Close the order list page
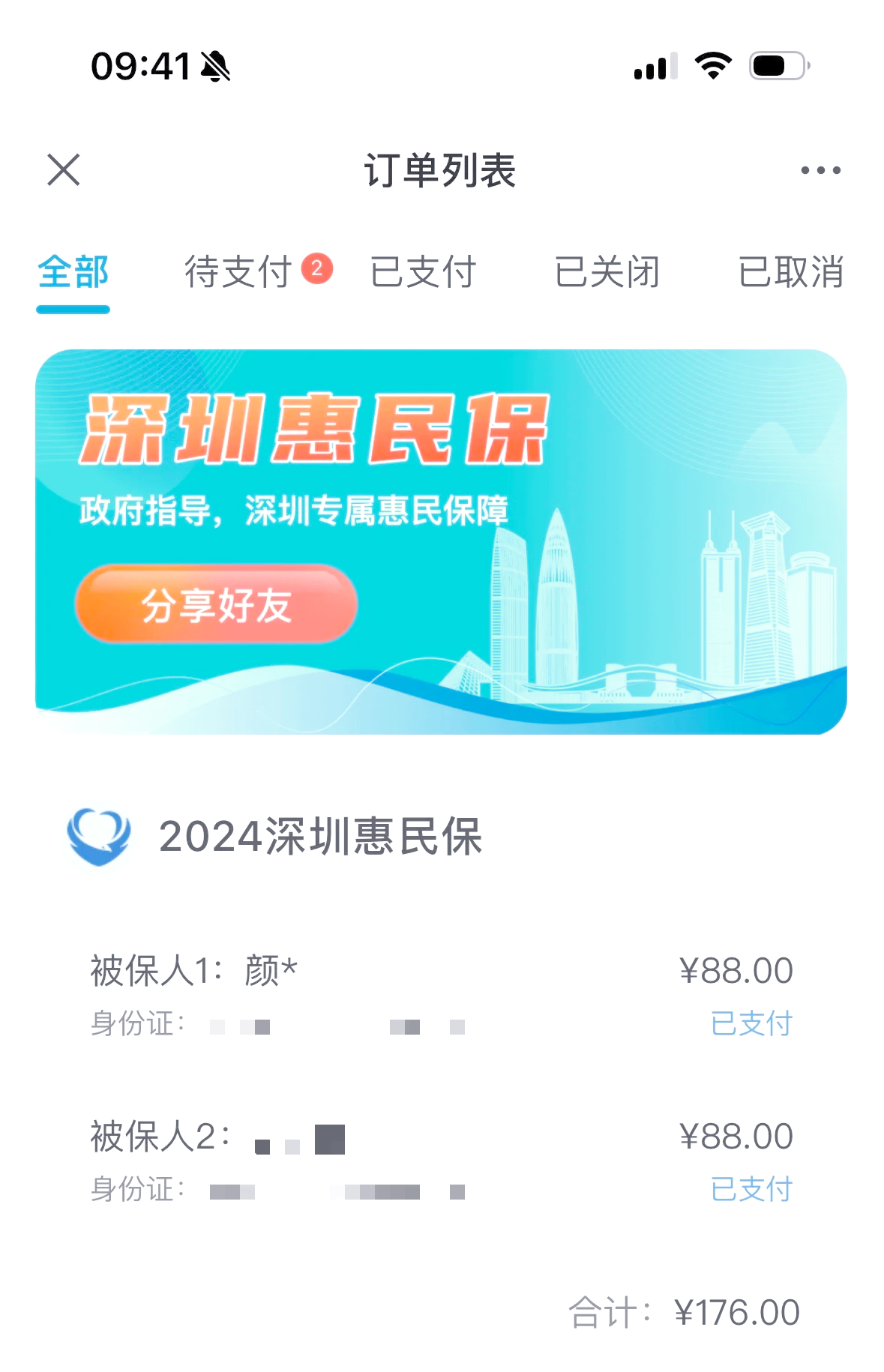The width and height of the screenshot is (884, 1372). 64,170
